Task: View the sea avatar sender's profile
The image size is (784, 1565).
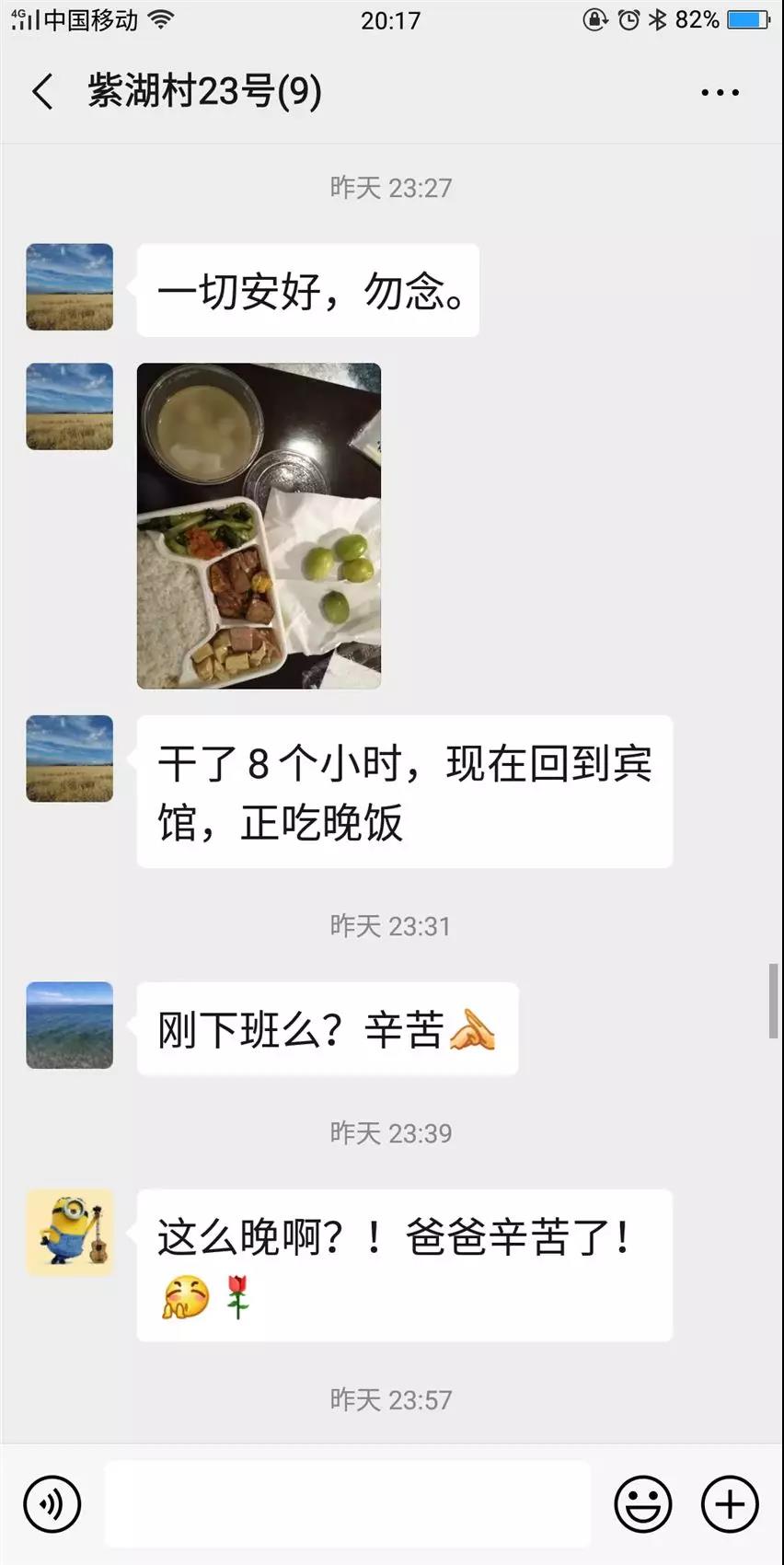Action: pyautogui.click(x=70, y=1026)
